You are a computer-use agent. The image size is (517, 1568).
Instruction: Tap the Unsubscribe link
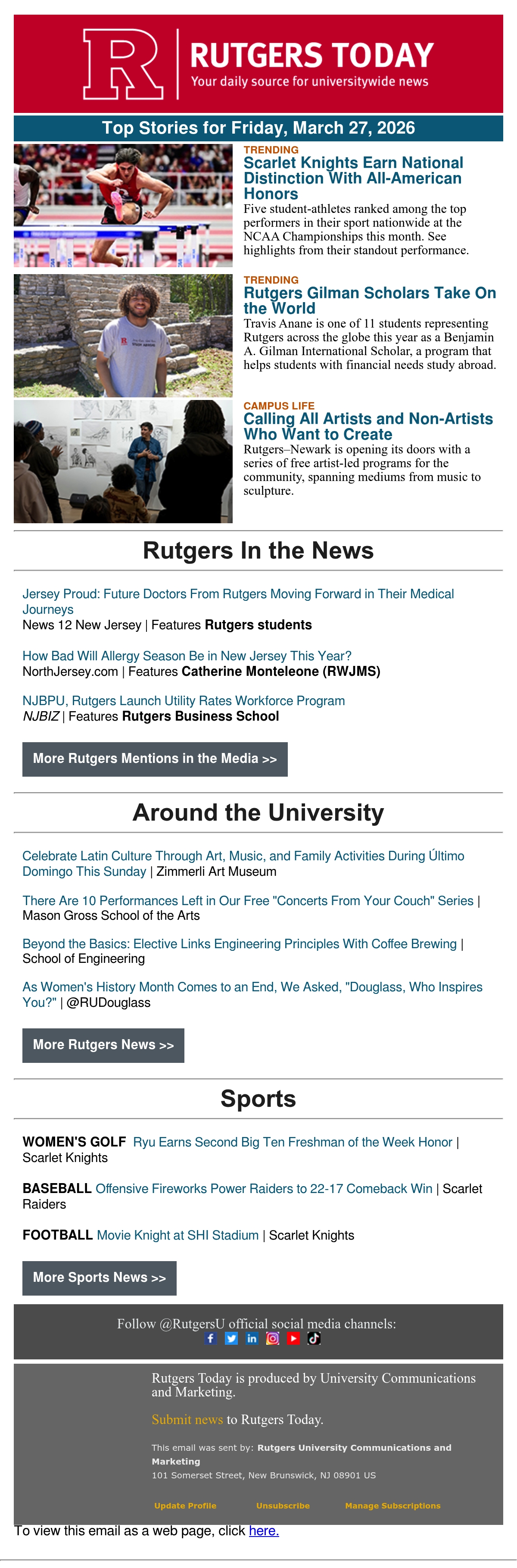[x=283, y=1506]
